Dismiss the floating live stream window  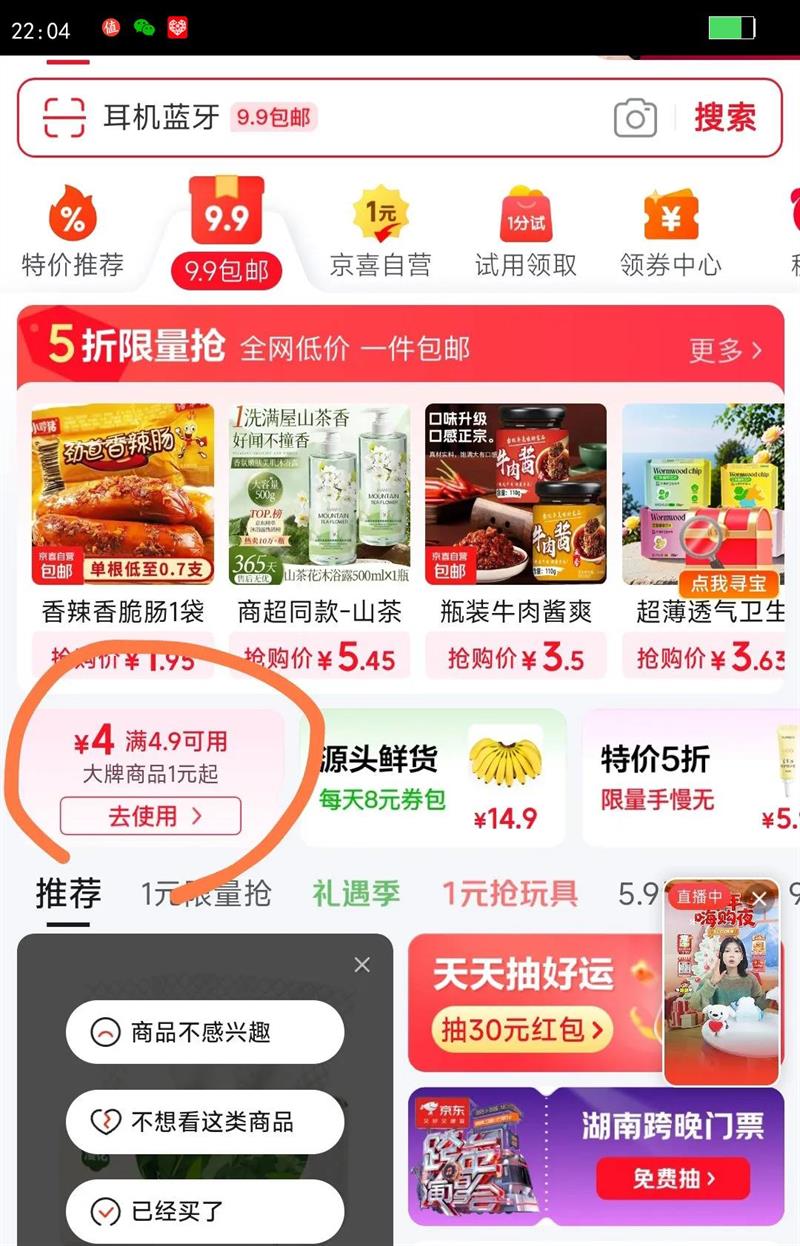click(x=760, y=898)
